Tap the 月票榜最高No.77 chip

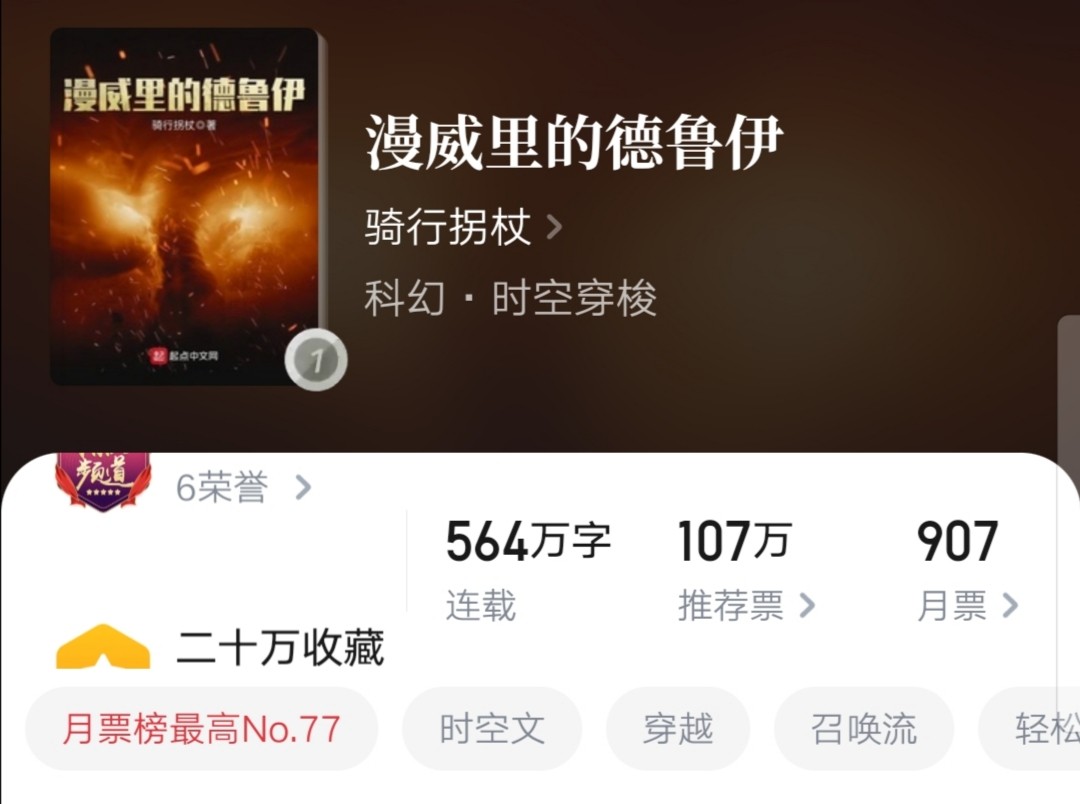(201, 729)
